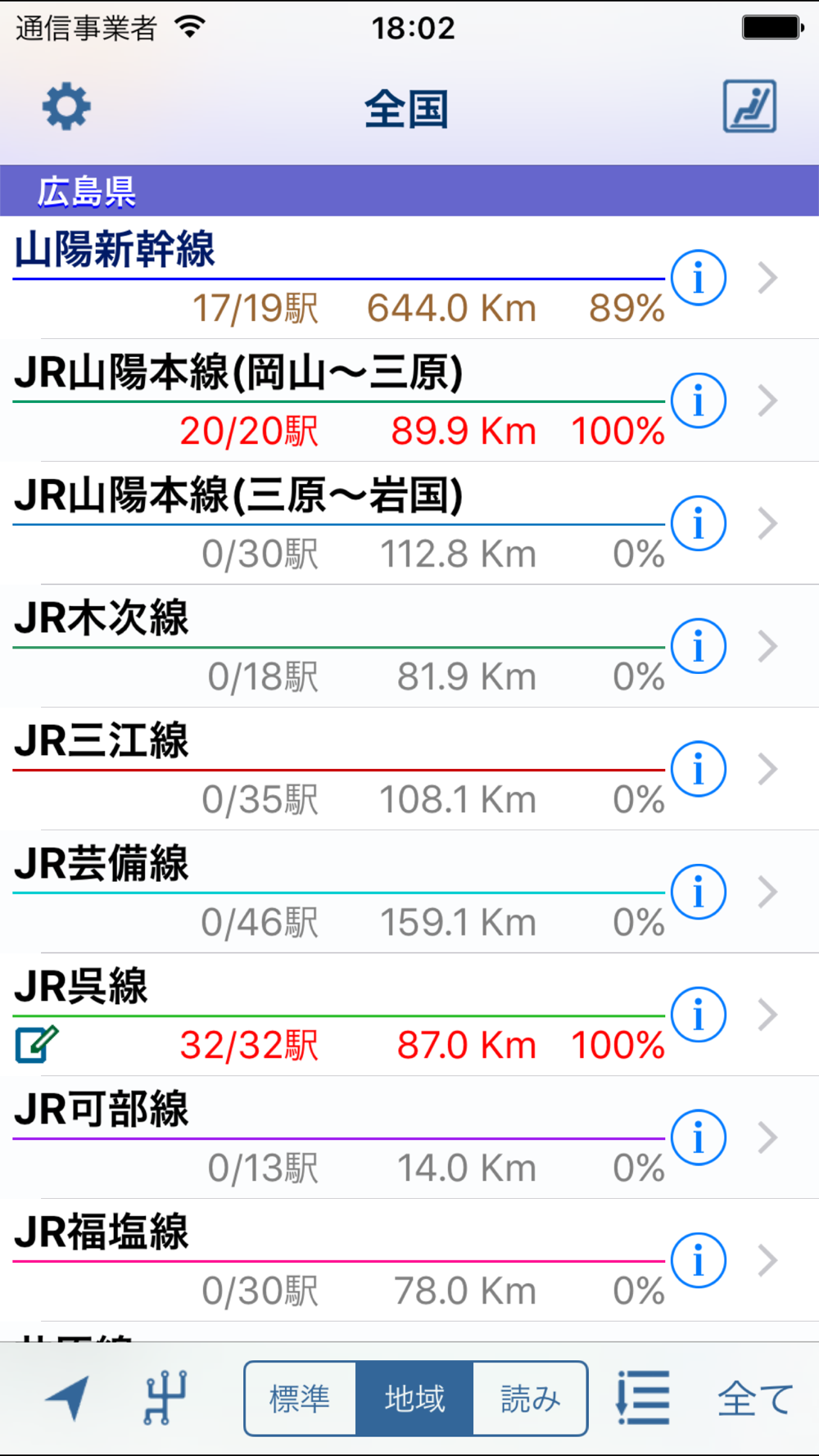
Task: Show info for JR山陽本線(岡山〜三原)
Action: tap(698, 400)
